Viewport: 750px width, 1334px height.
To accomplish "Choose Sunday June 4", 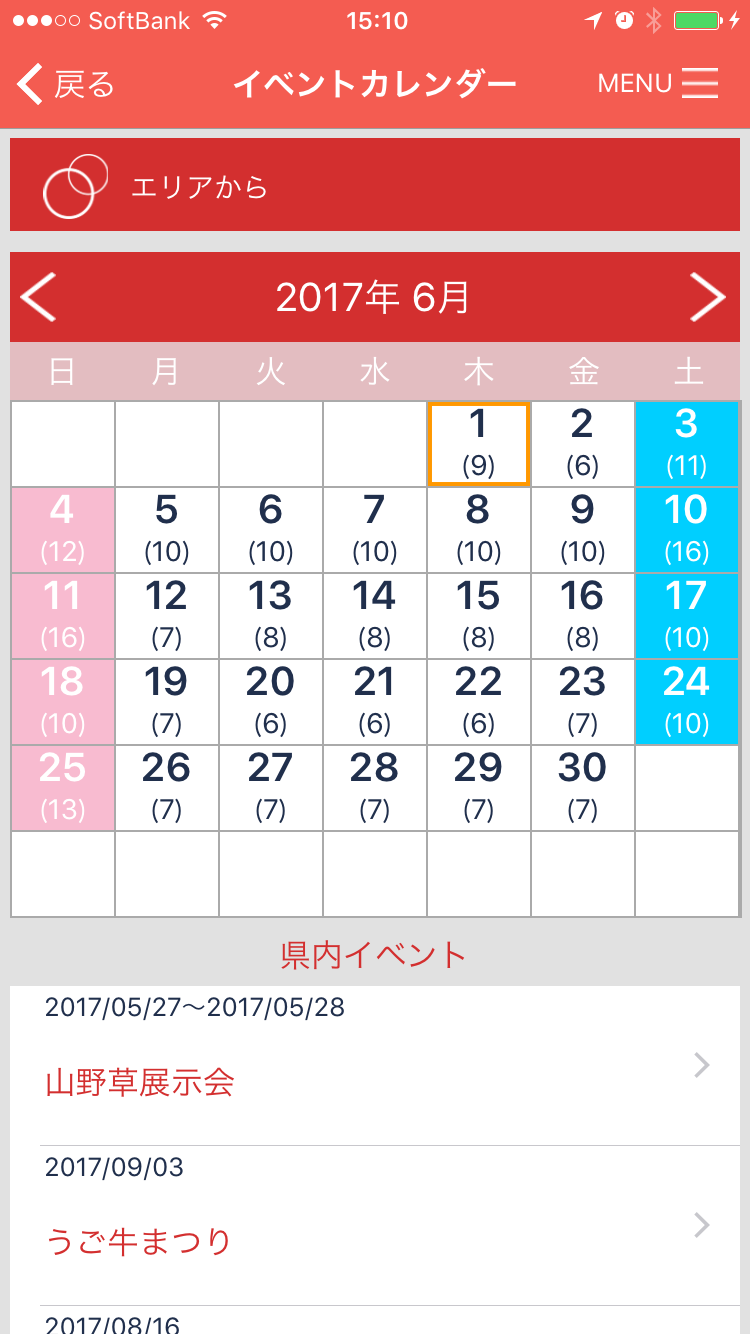I will (62, 530).
